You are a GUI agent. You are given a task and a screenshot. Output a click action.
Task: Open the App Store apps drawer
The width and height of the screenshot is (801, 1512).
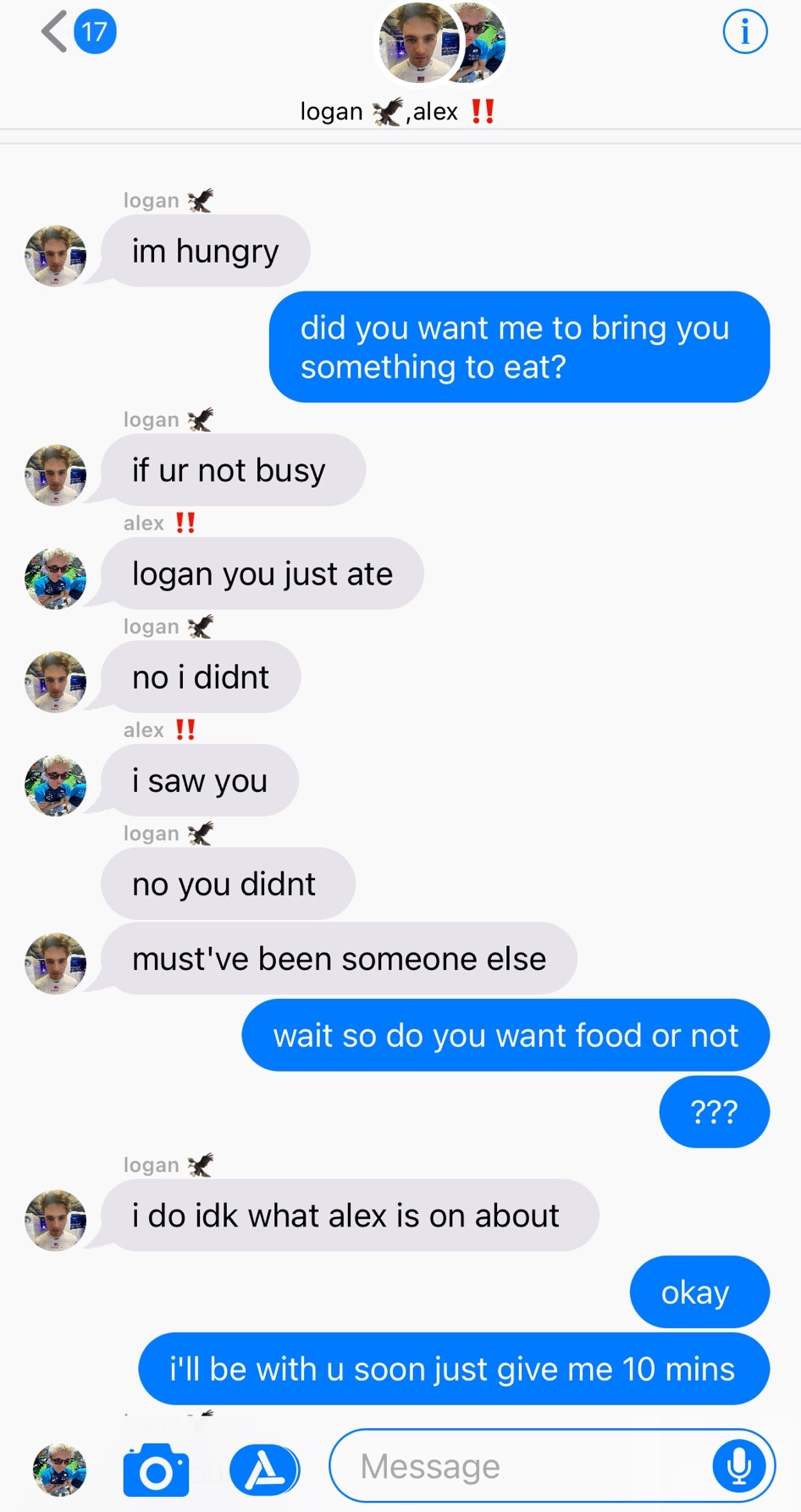264,1470
